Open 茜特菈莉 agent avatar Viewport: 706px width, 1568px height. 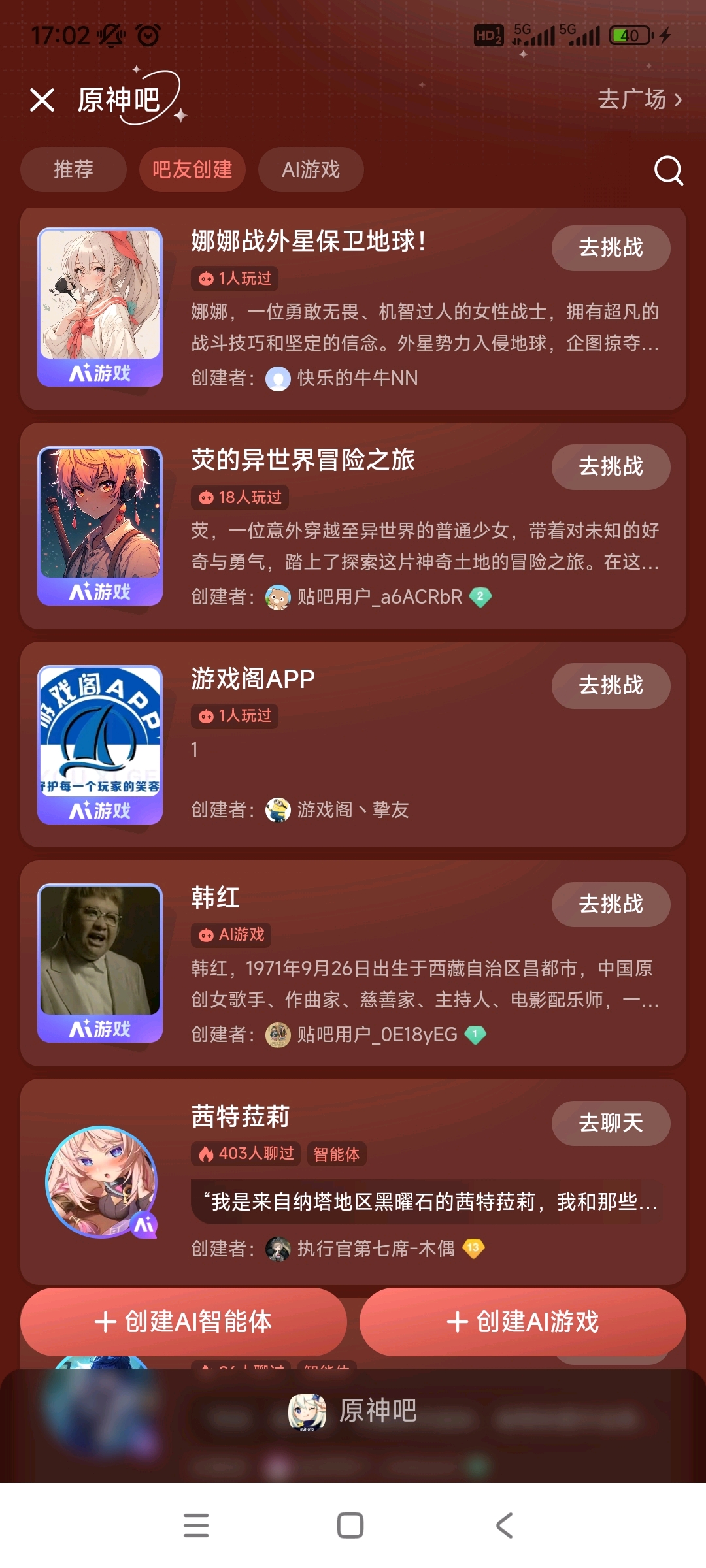point(101,1181)
